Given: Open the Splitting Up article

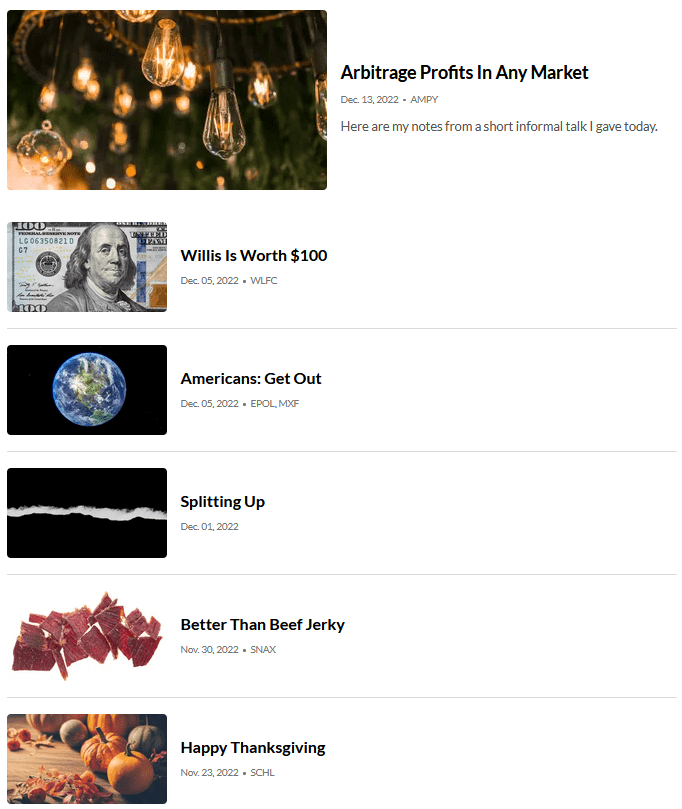Looking at the screenshot, I should click(222, 502).
